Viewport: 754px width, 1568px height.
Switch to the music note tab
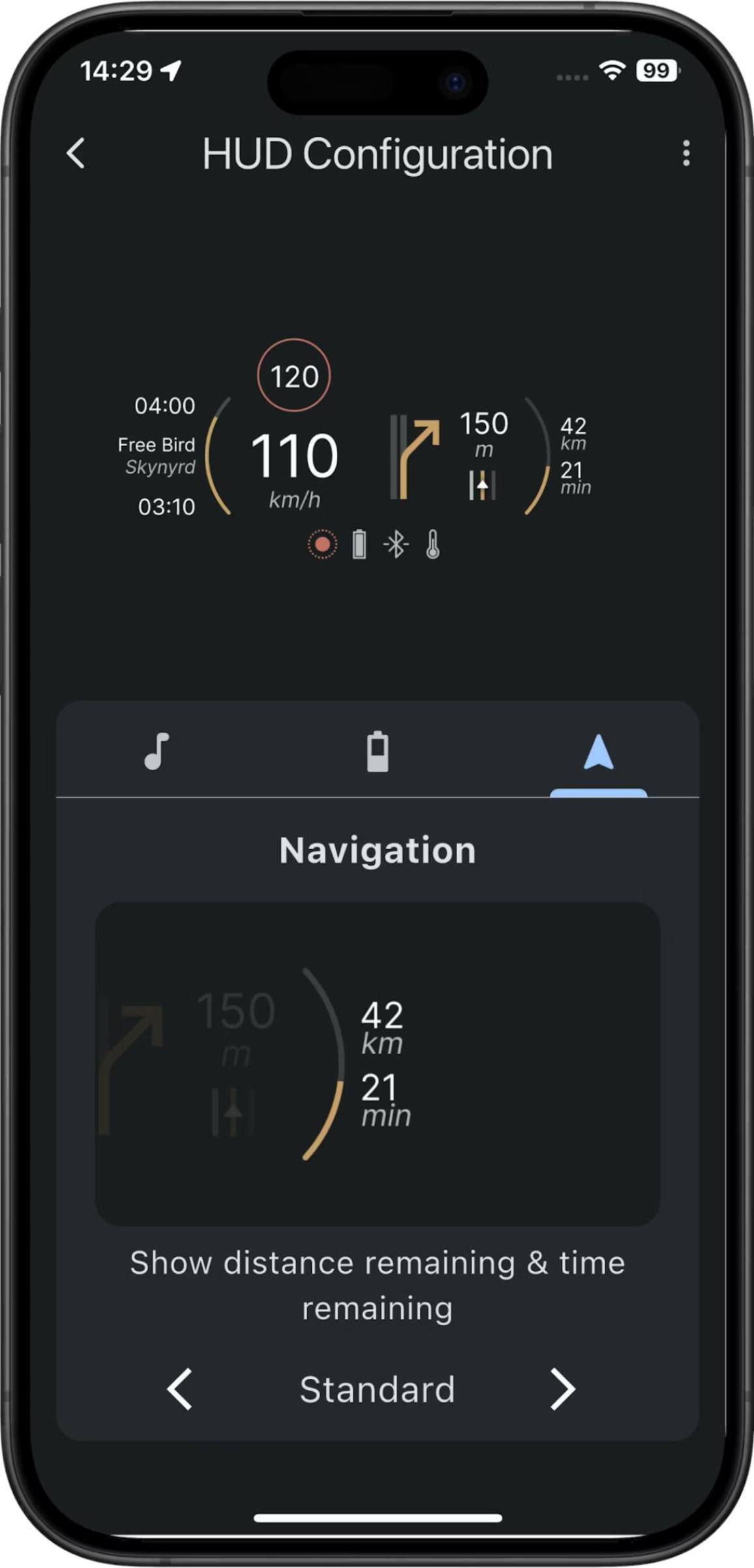pos(157,751)
